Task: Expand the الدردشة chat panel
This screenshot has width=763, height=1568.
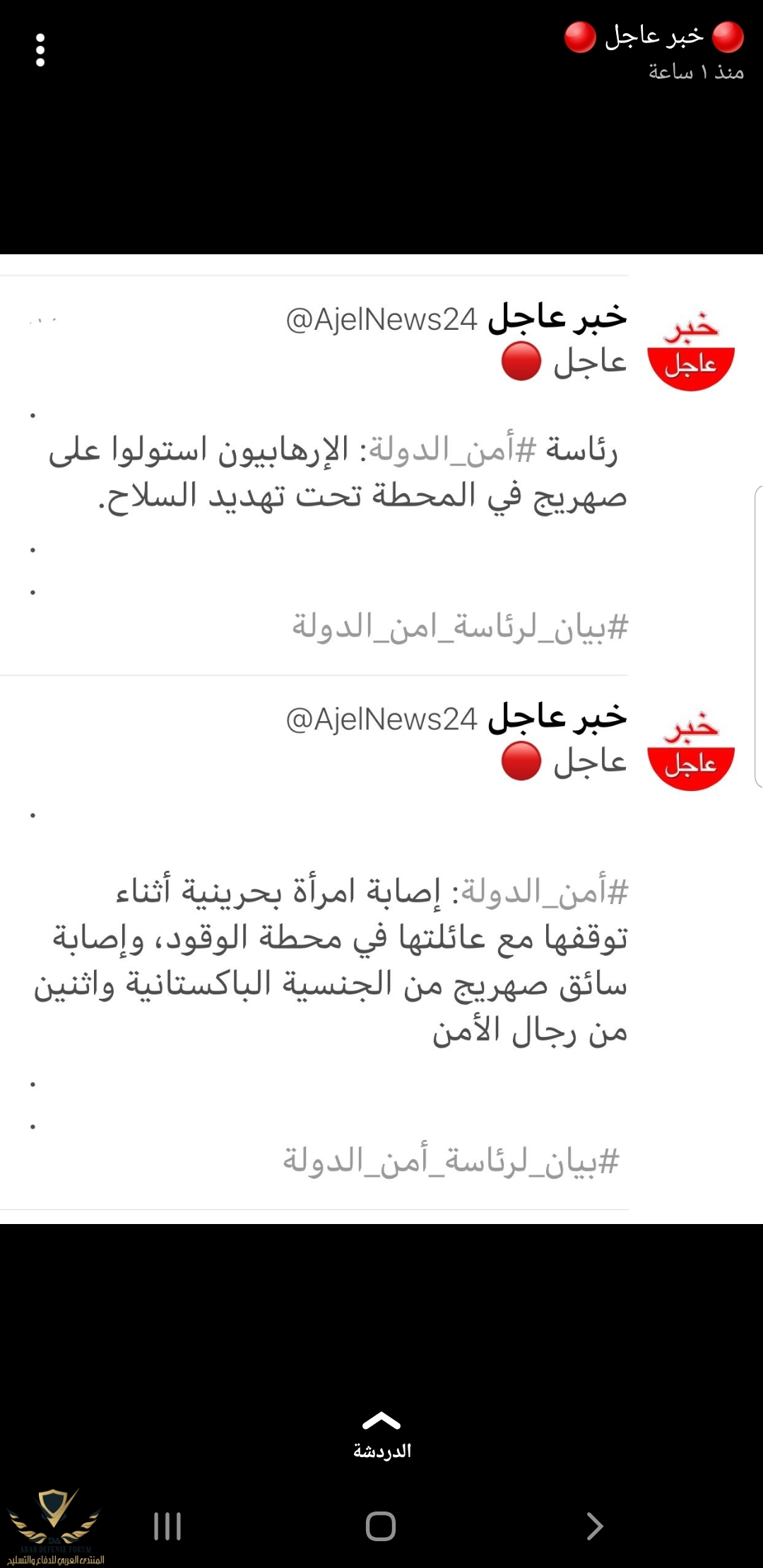Action: (x=381, y=1435)
